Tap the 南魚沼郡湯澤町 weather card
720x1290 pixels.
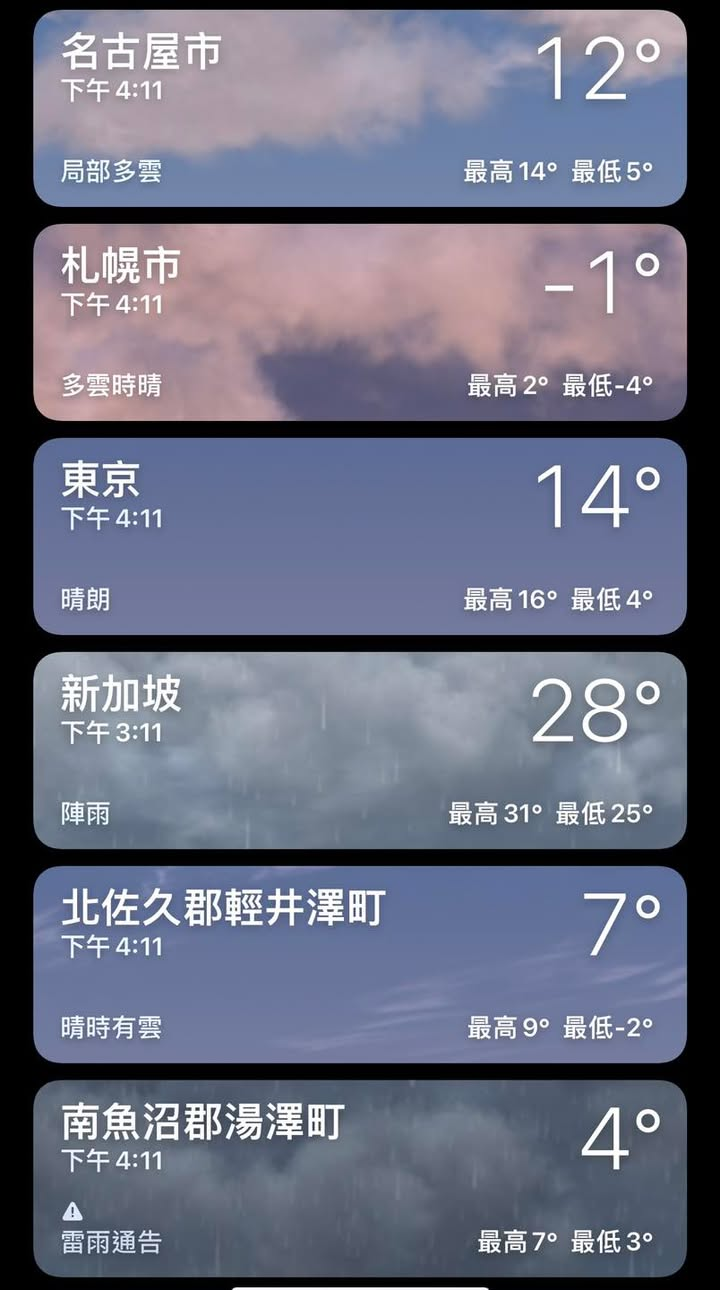pyautogui.click(x=360, y=1178)
